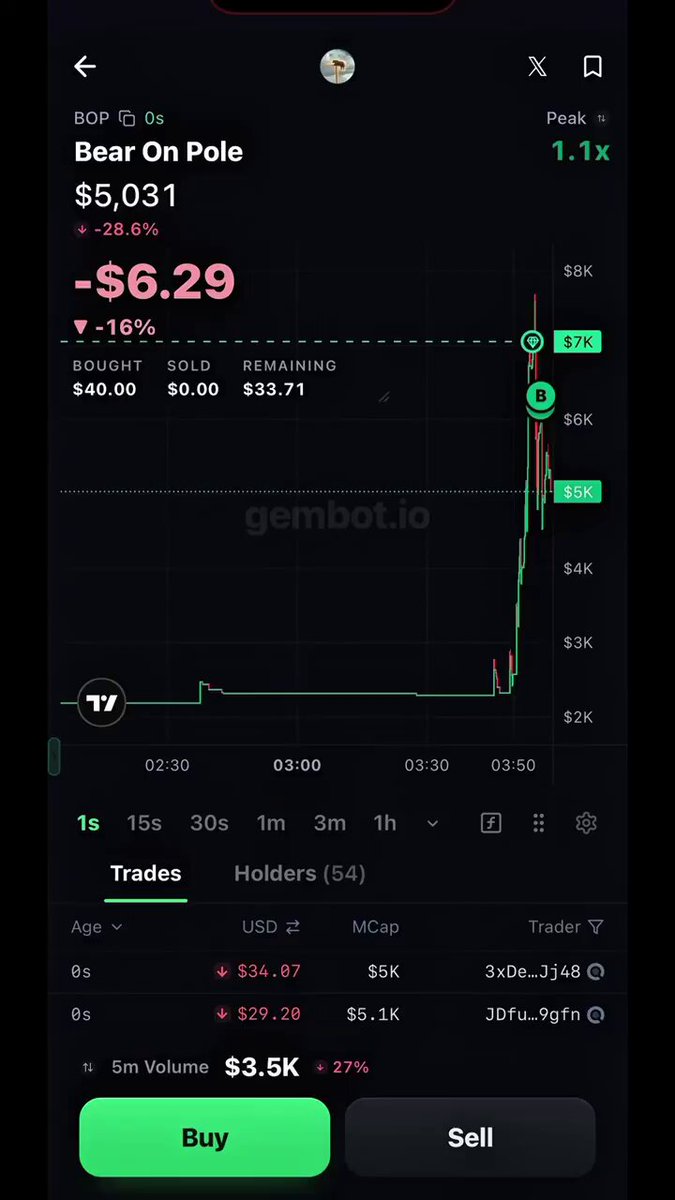Select the 15s chart interval
This screenshot has width=675, height=1200.
tap(144, 823)
